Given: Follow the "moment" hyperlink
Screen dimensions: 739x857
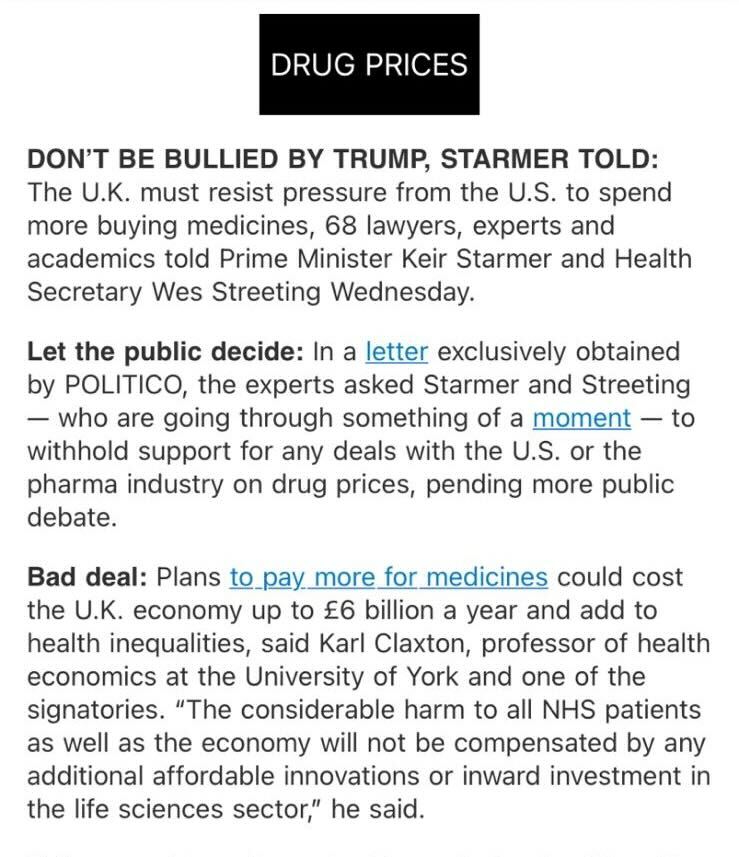Looking at the screenshot, I should [x=582, y=417].
